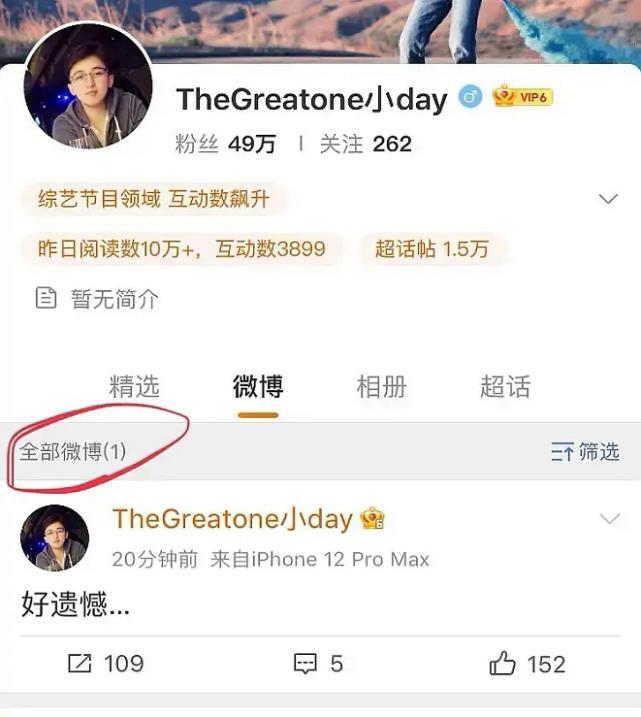This screenshot has height=717, width=641.
Task: Go to the 超话 tab
Action: pos(505,387)
